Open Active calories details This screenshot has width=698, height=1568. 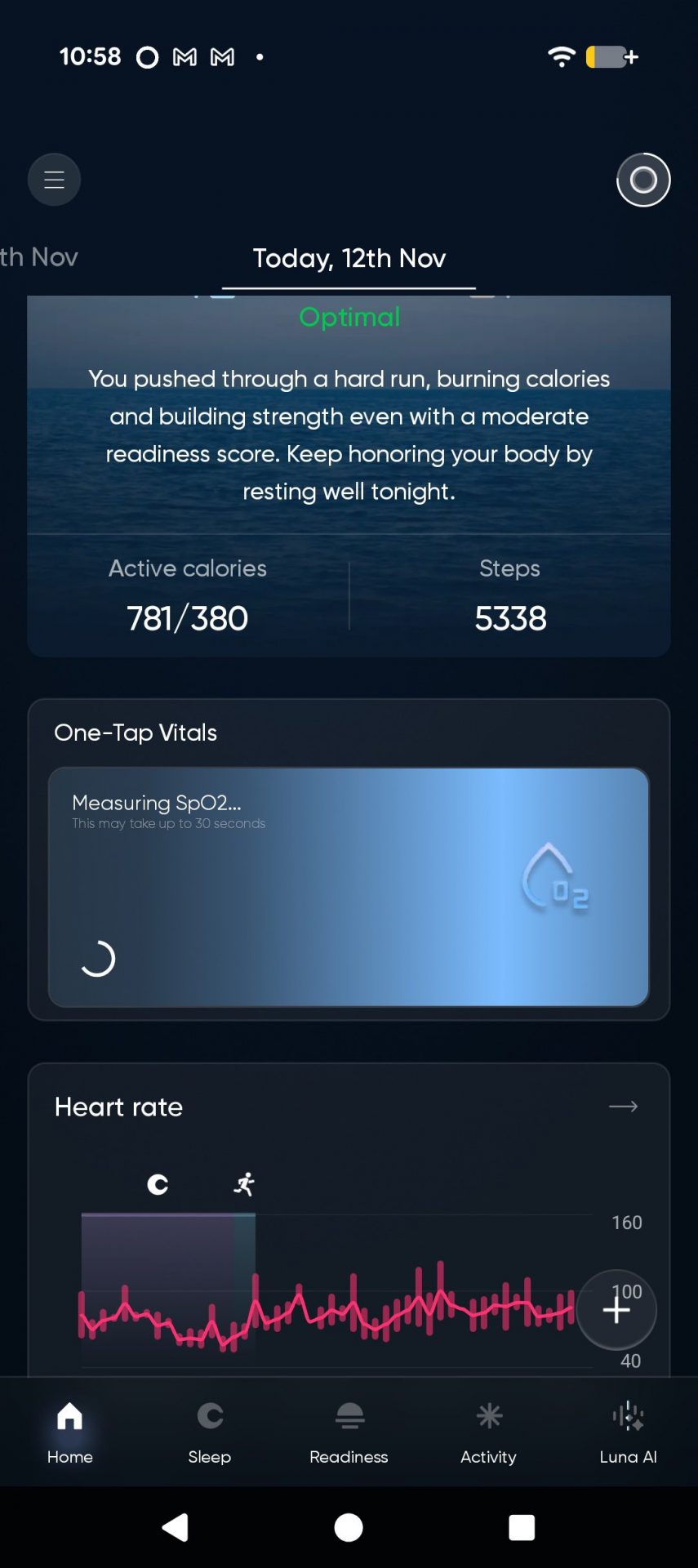pos(188,596)
